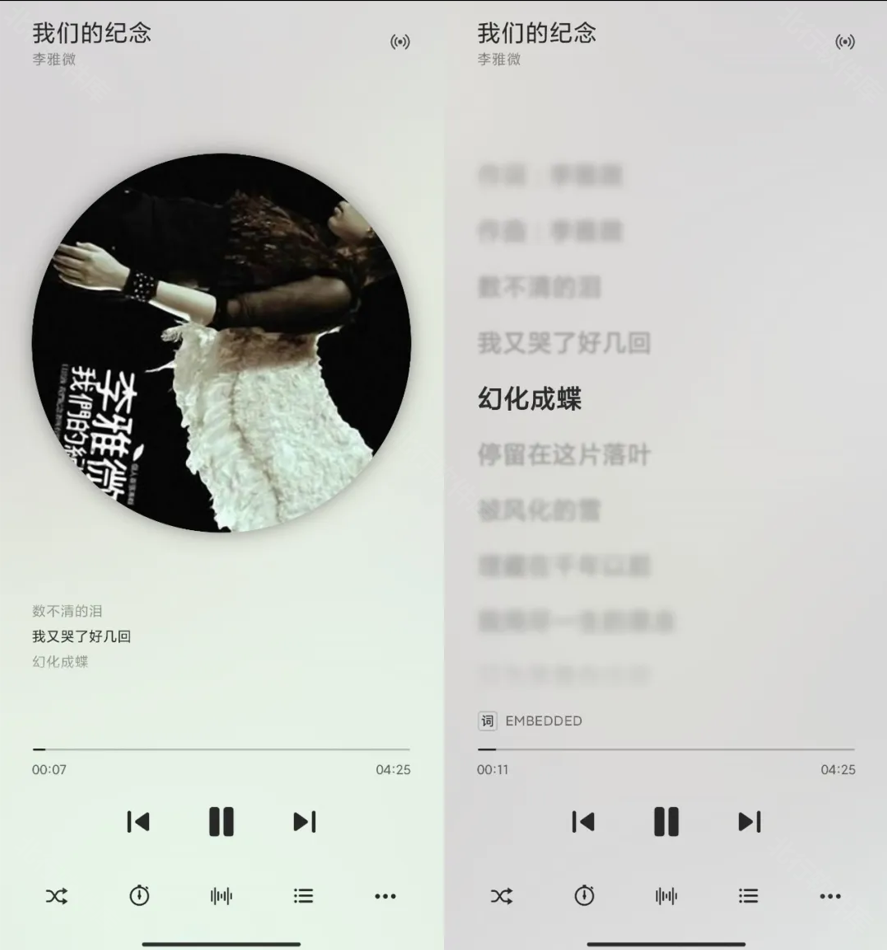
Task: Seek using the playback progress bar
Action: tap(221, 748)
